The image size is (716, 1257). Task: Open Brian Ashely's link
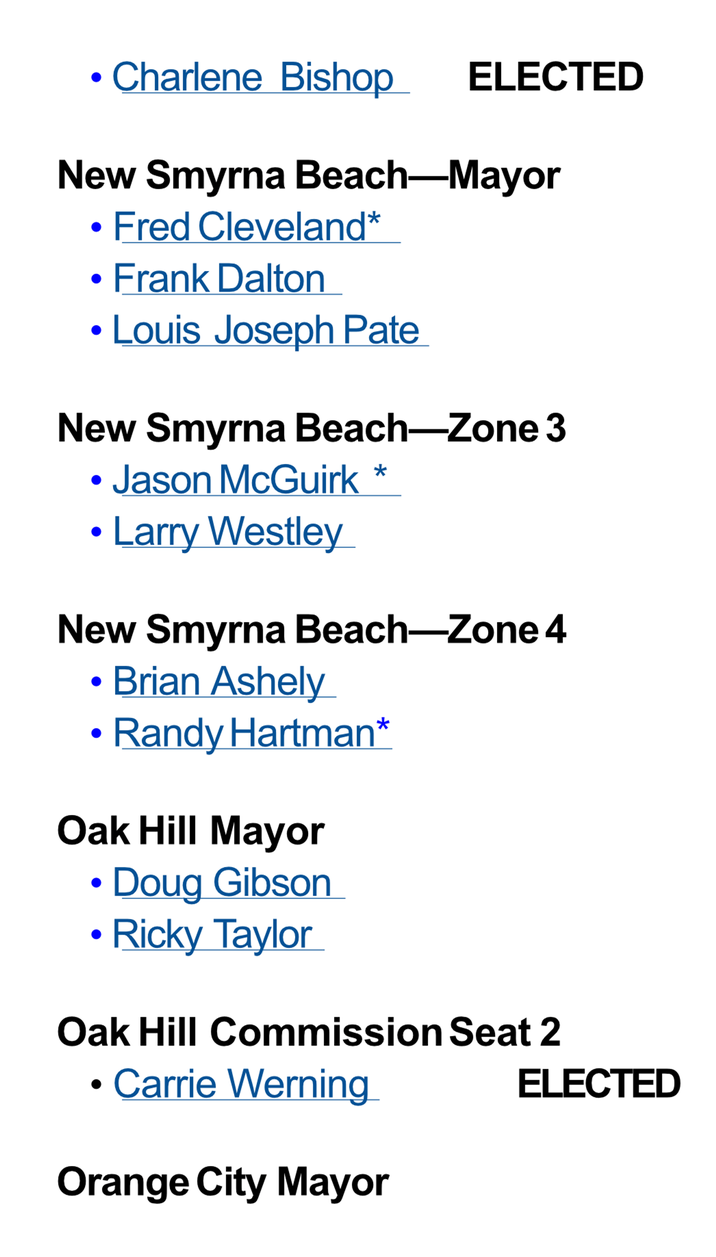(219, 682)
